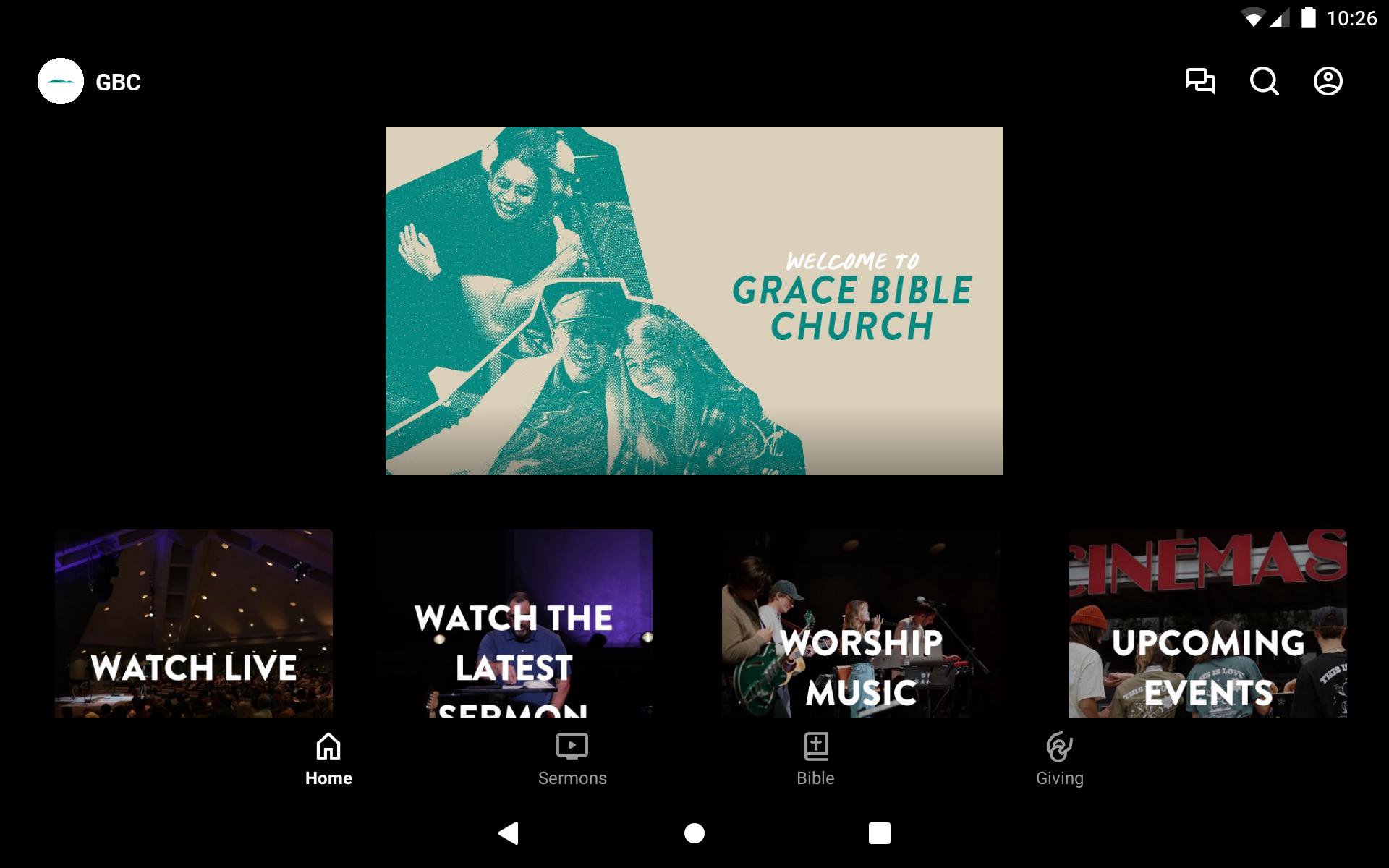This screenshot has height=868, width=1389.
Task: Go back with the system back button
Action: tap(509, 833)
